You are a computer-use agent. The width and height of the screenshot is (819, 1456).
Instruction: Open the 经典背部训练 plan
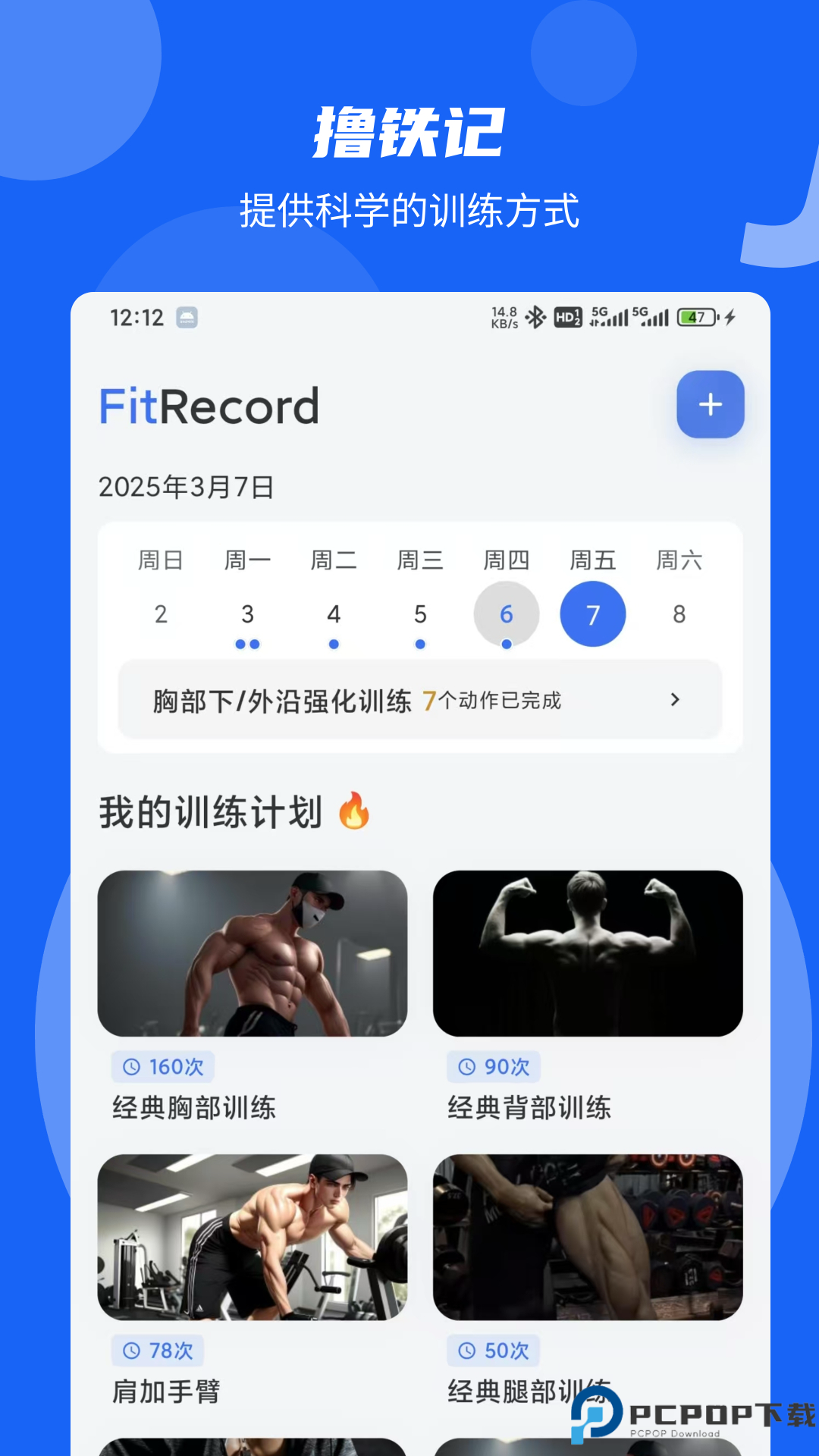point(589,954)
